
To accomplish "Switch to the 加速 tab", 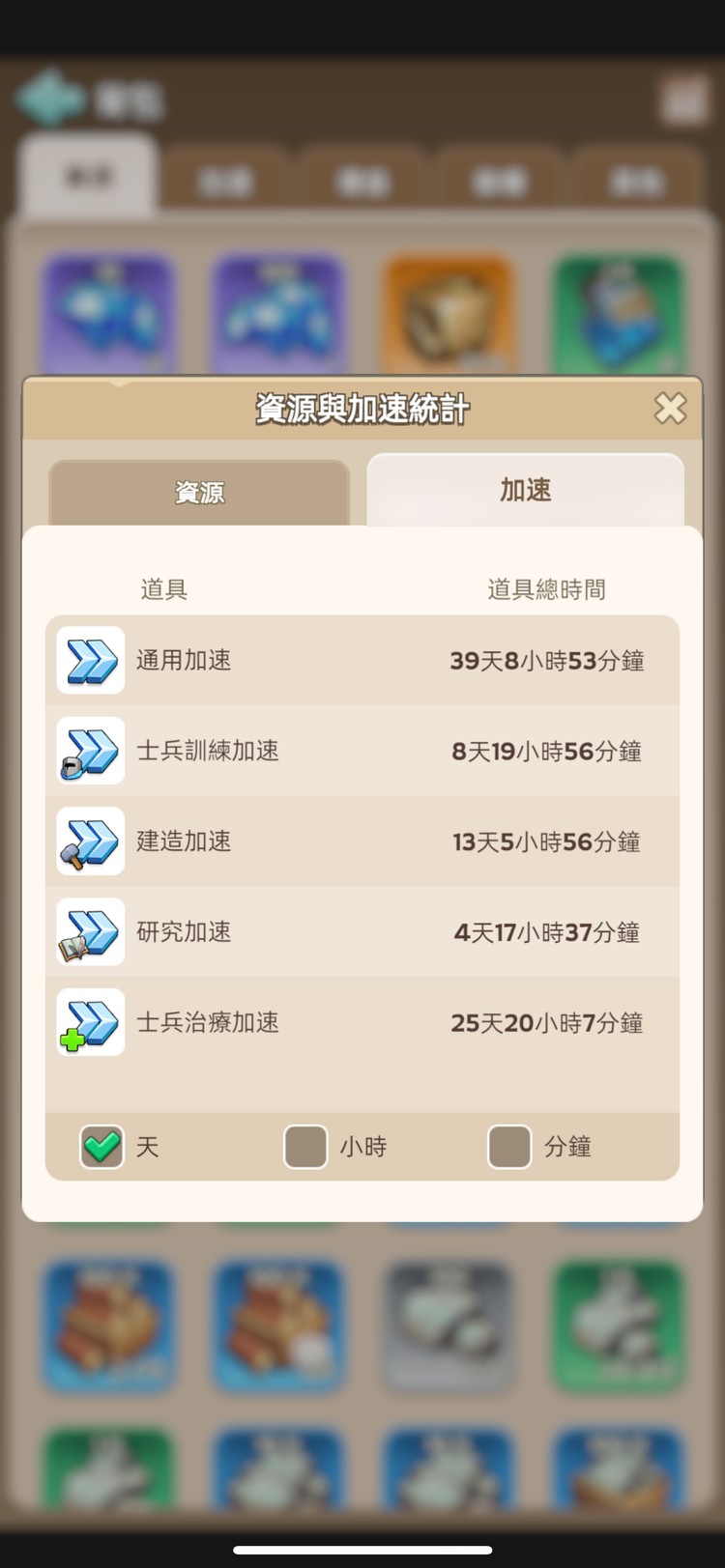I will coord(525,491).
